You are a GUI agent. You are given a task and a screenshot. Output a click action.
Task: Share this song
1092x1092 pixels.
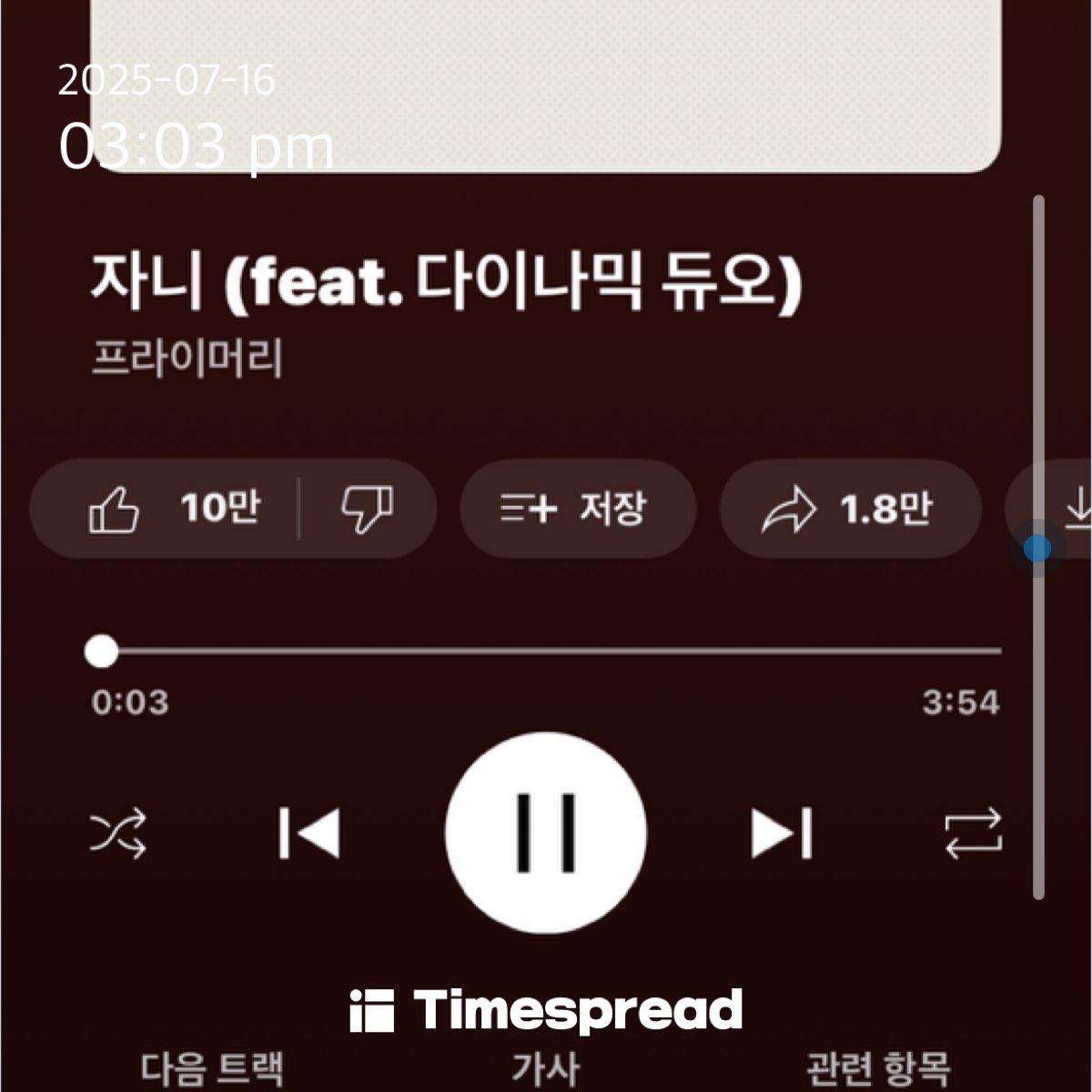coord(849,508)
